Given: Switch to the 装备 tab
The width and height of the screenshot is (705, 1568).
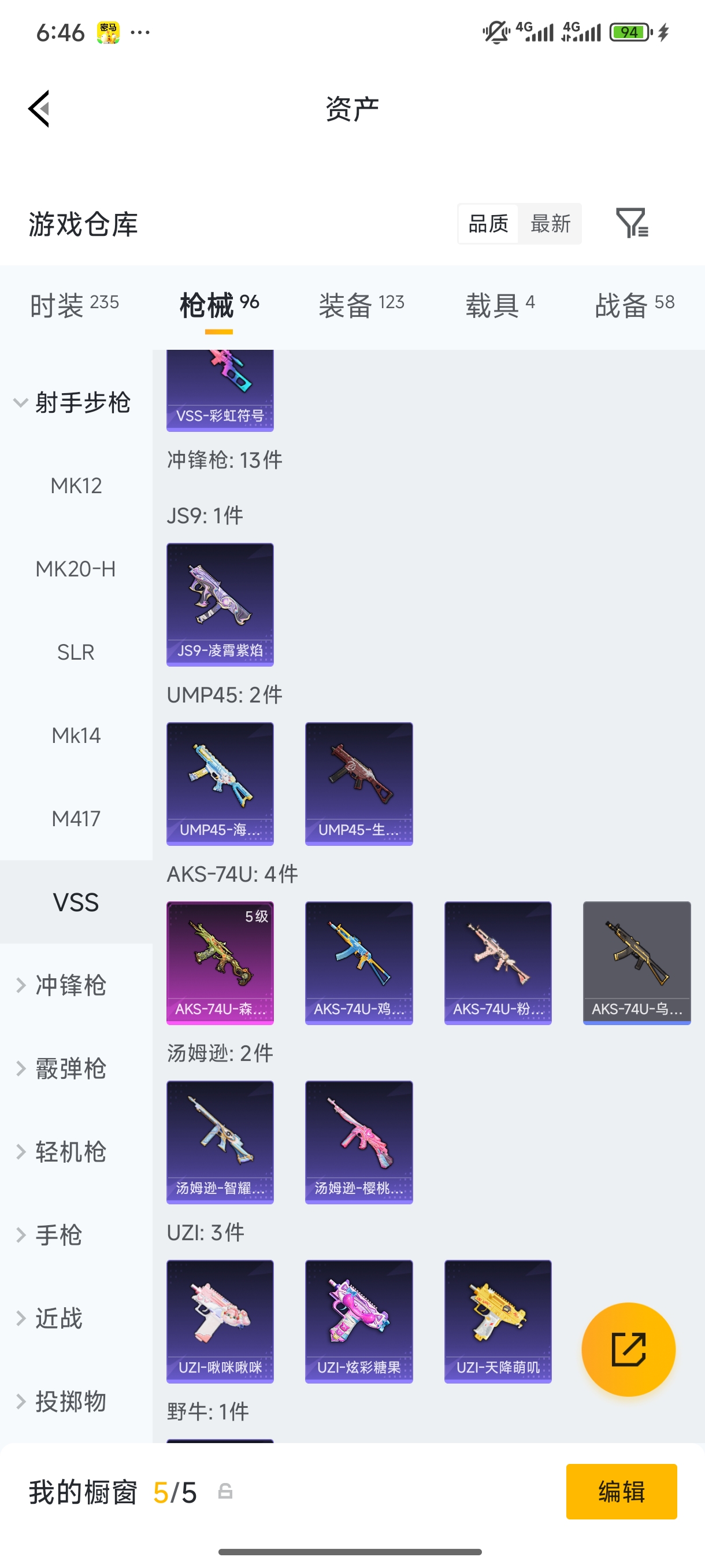Looking at the screenshot, I should [x=361, y=304].
